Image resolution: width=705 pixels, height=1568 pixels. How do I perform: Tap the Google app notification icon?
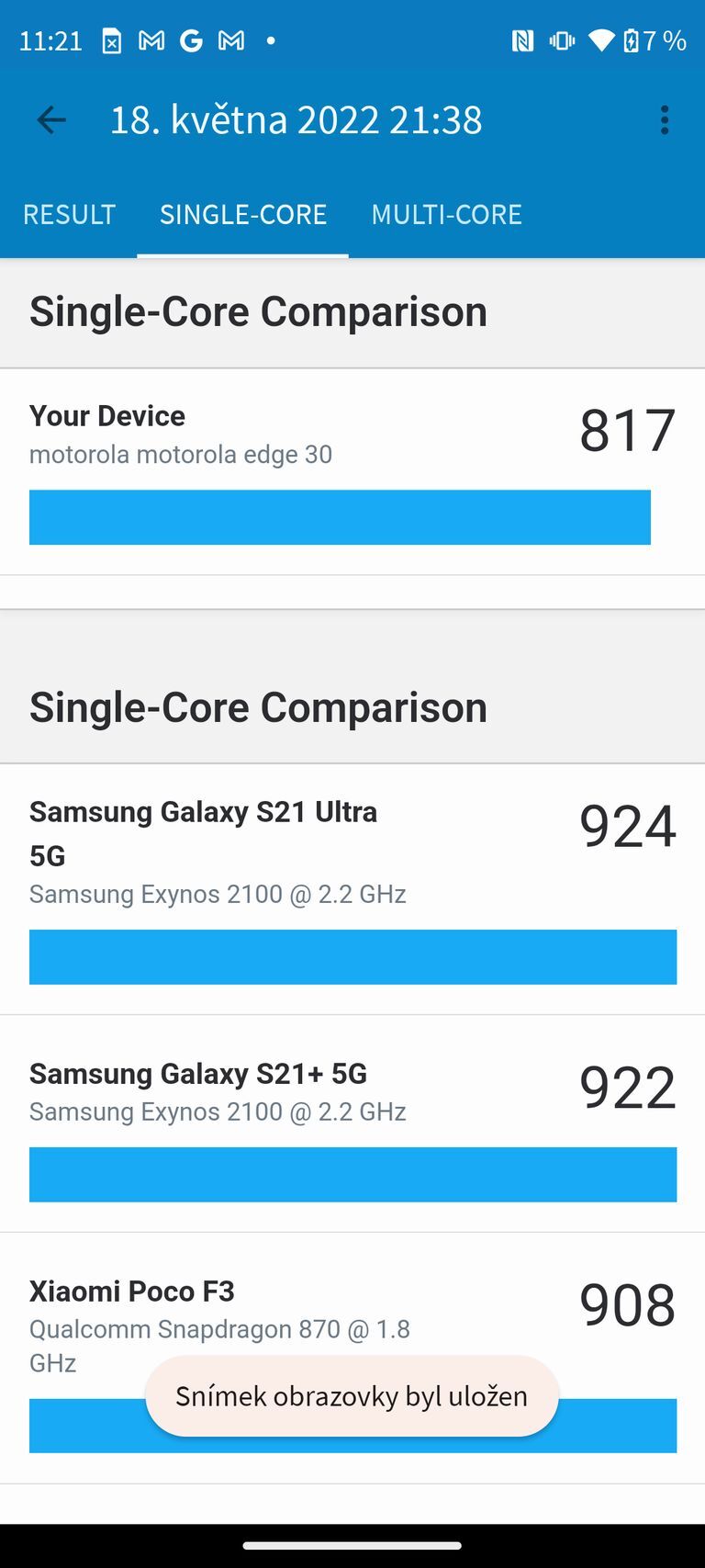point(190,40)
